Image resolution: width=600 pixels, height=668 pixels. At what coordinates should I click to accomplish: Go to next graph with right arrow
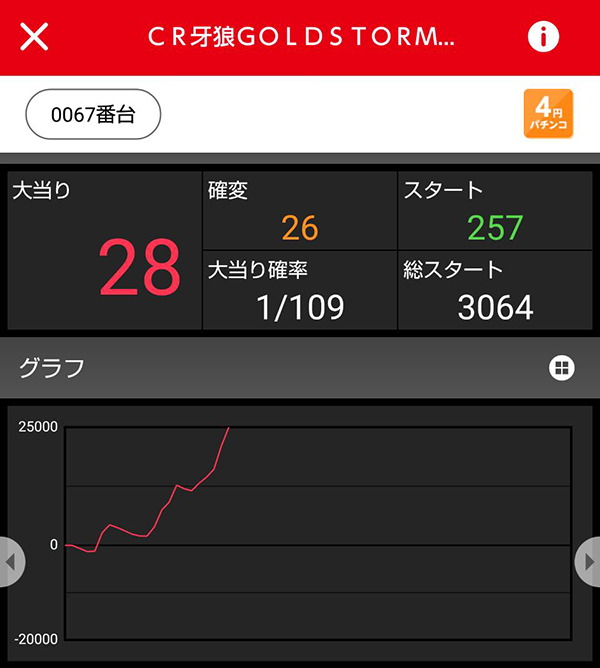click(x=589, y=563)
